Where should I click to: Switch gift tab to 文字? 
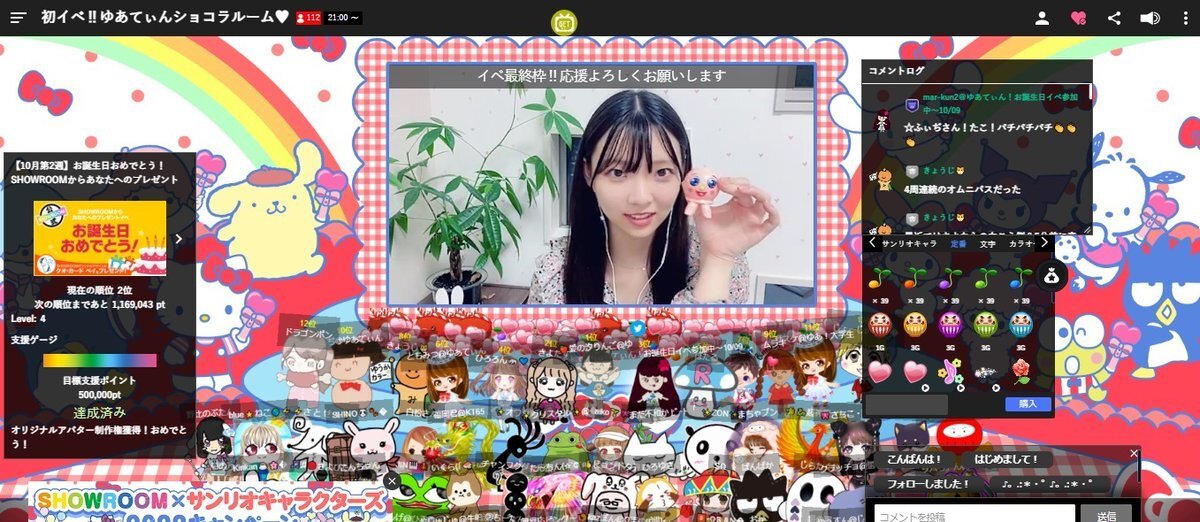pos(987,243)
